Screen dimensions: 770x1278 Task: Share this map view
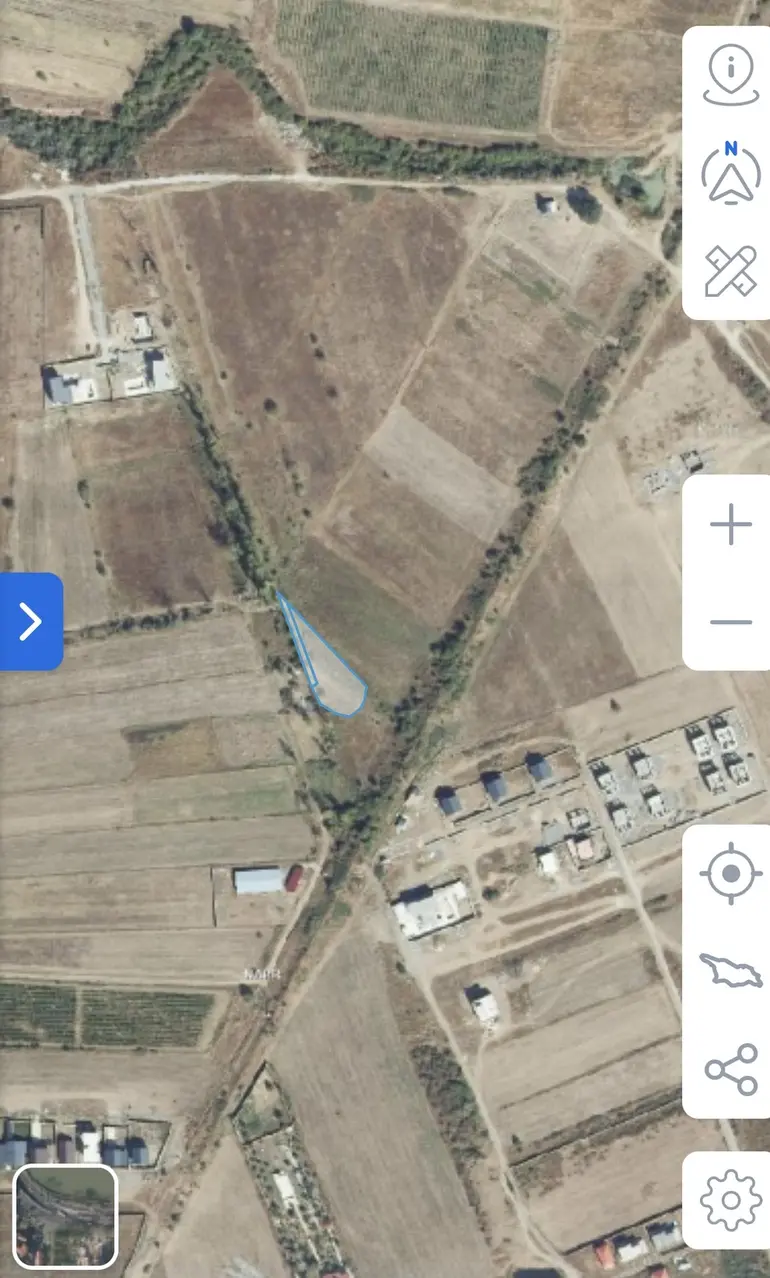click(731, 1069)
